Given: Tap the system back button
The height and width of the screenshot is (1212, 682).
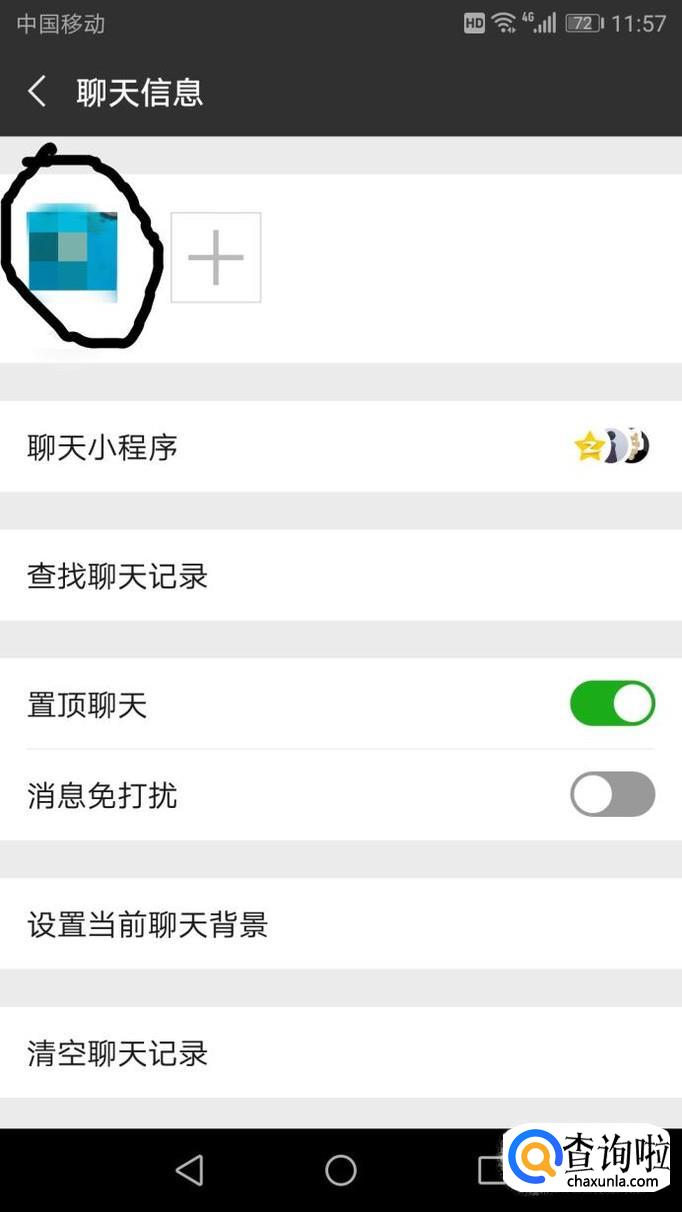Looking at the screenshot, I should pyautogui.click(x=189, y=1170).
